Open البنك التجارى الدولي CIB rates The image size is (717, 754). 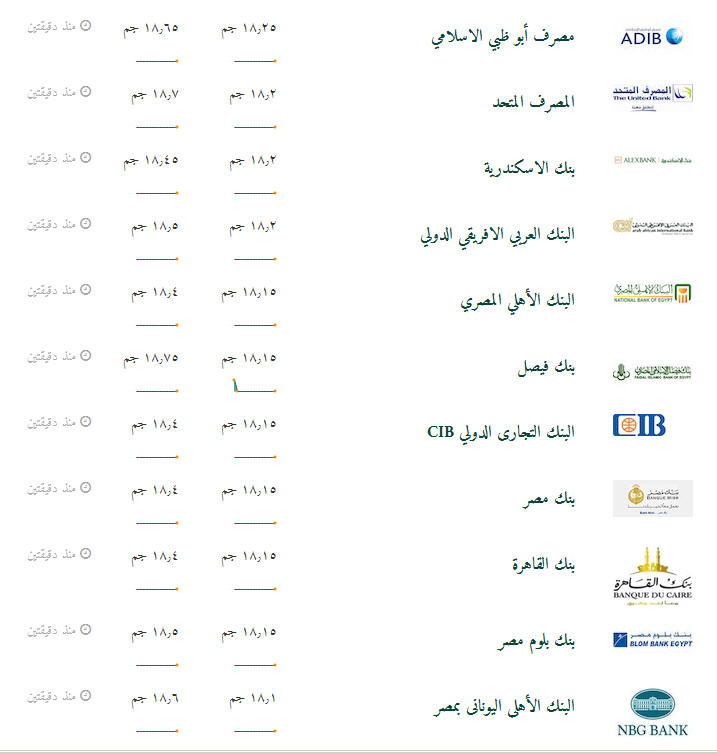[x=502, y=432]
